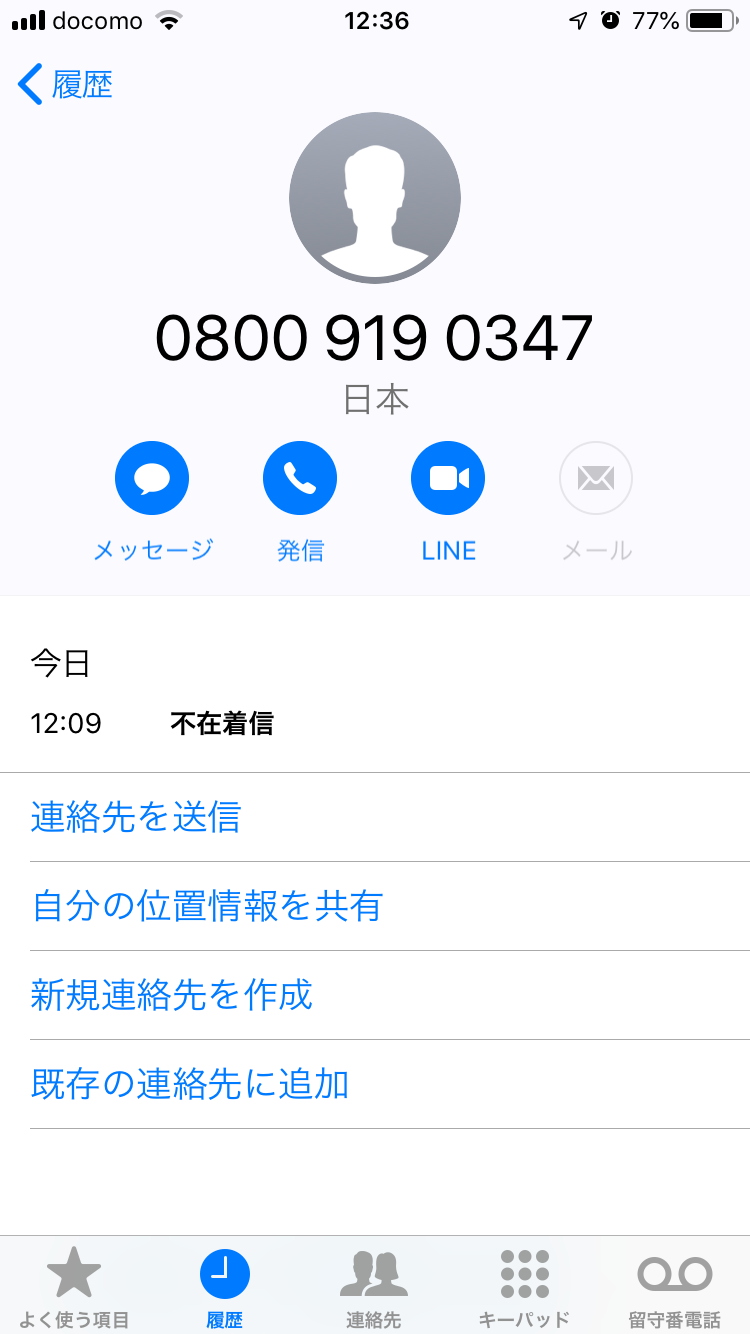Choose 既存の連絡先に追加
This screenshot has height=1334, width=750.
click(x=190, y=1084)
